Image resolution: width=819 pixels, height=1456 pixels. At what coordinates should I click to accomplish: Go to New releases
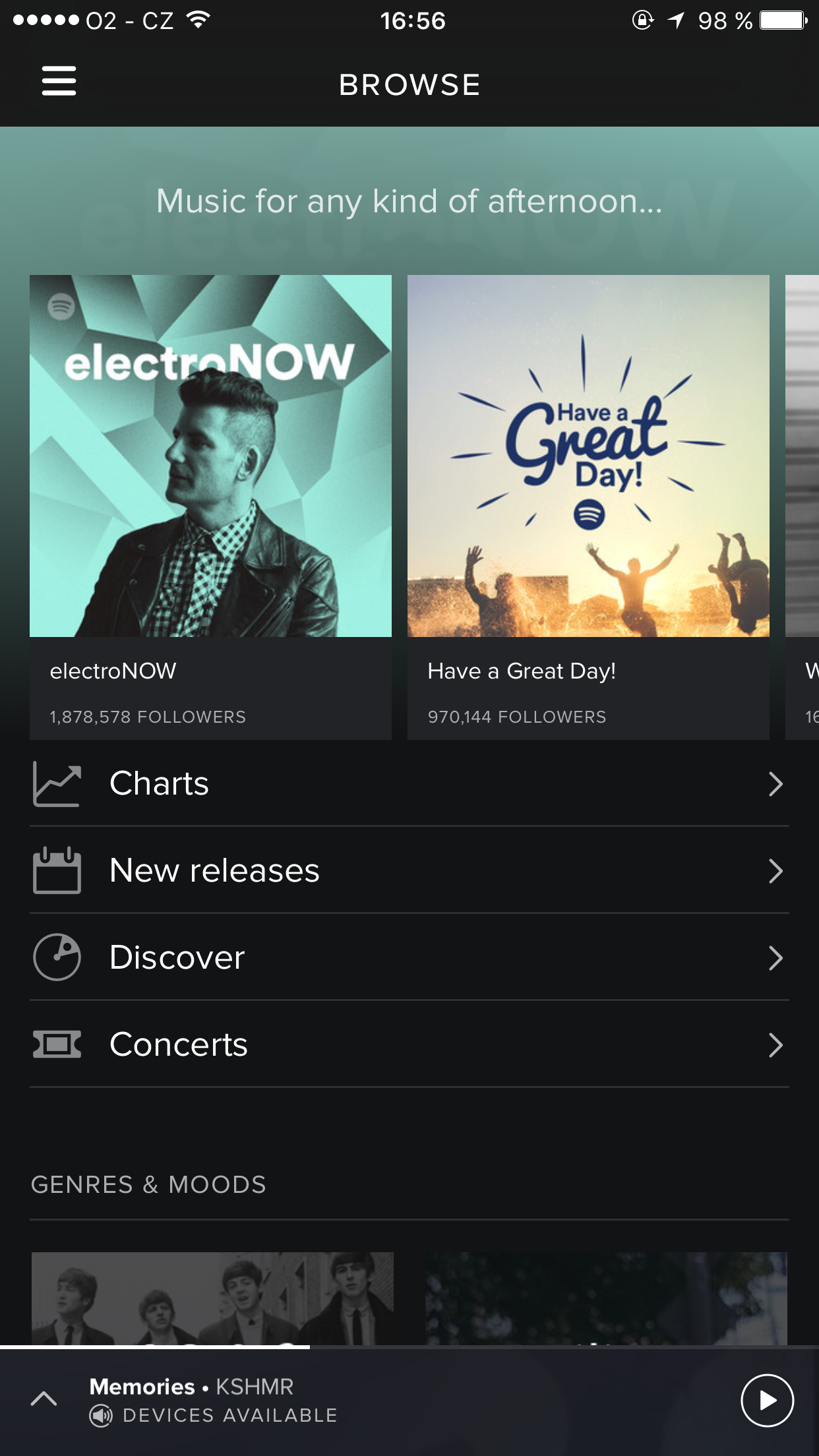pyautogui.click(x=409, y=870)
